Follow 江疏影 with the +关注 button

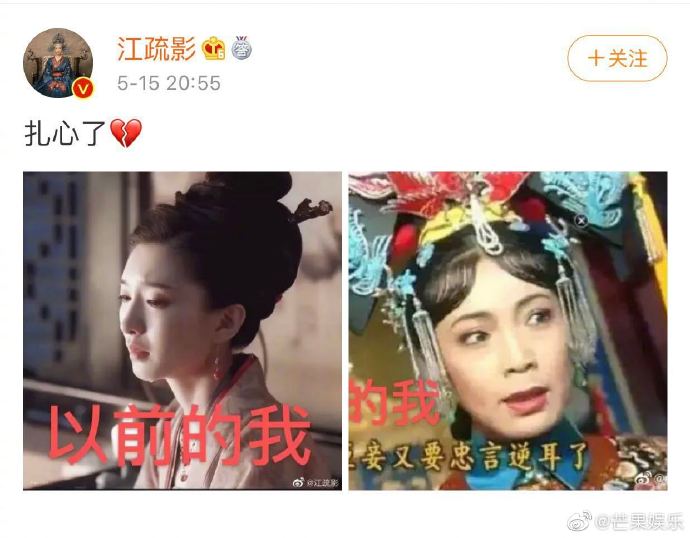coord(616,59)
